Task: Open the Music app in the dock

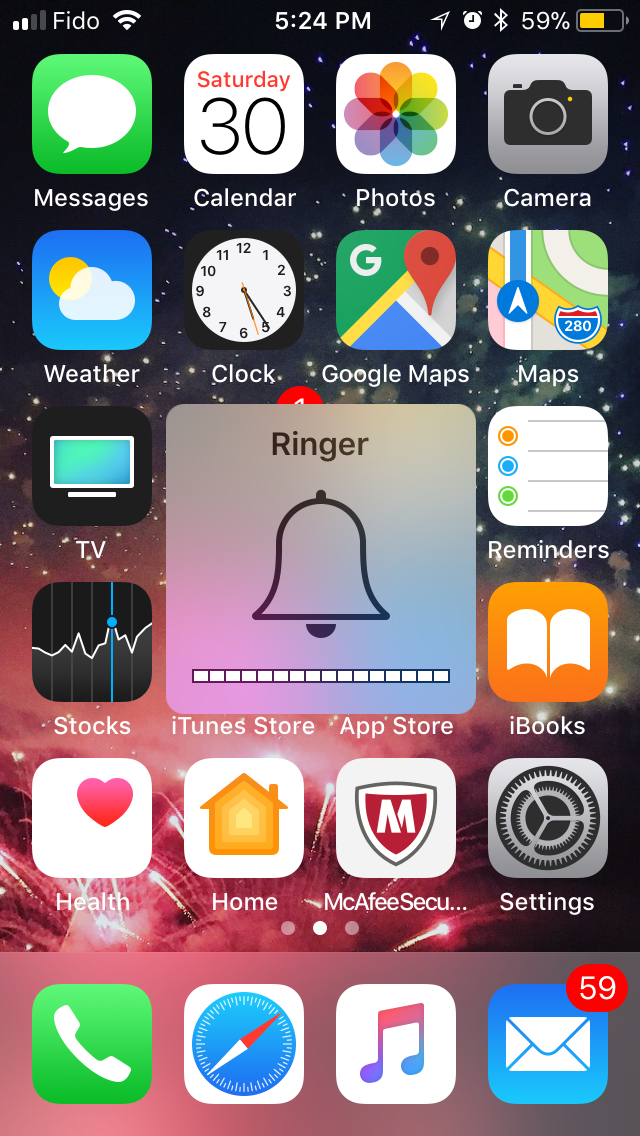Action: tap(396, 1044)
